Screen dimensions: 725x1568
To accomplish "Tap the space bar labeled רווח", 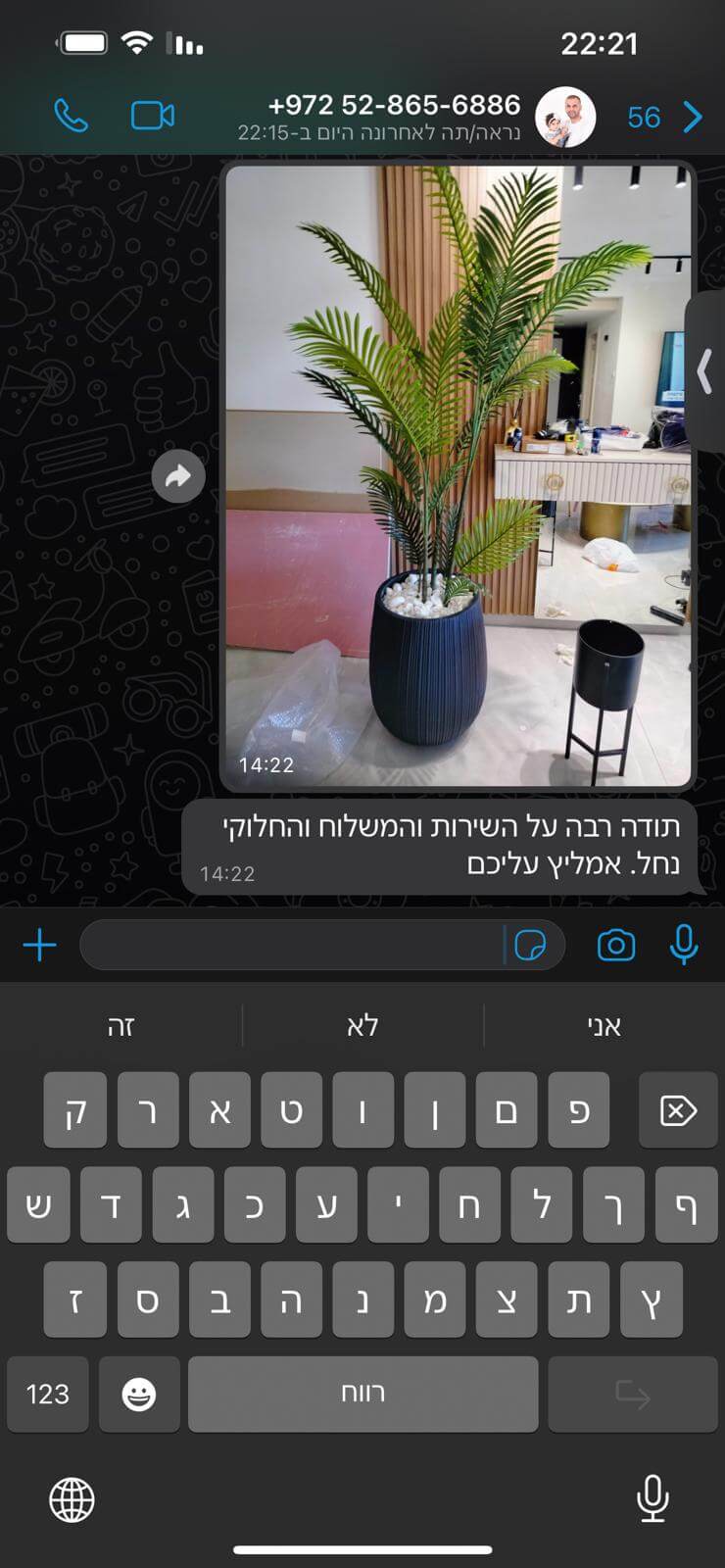I will point(363,1394).
